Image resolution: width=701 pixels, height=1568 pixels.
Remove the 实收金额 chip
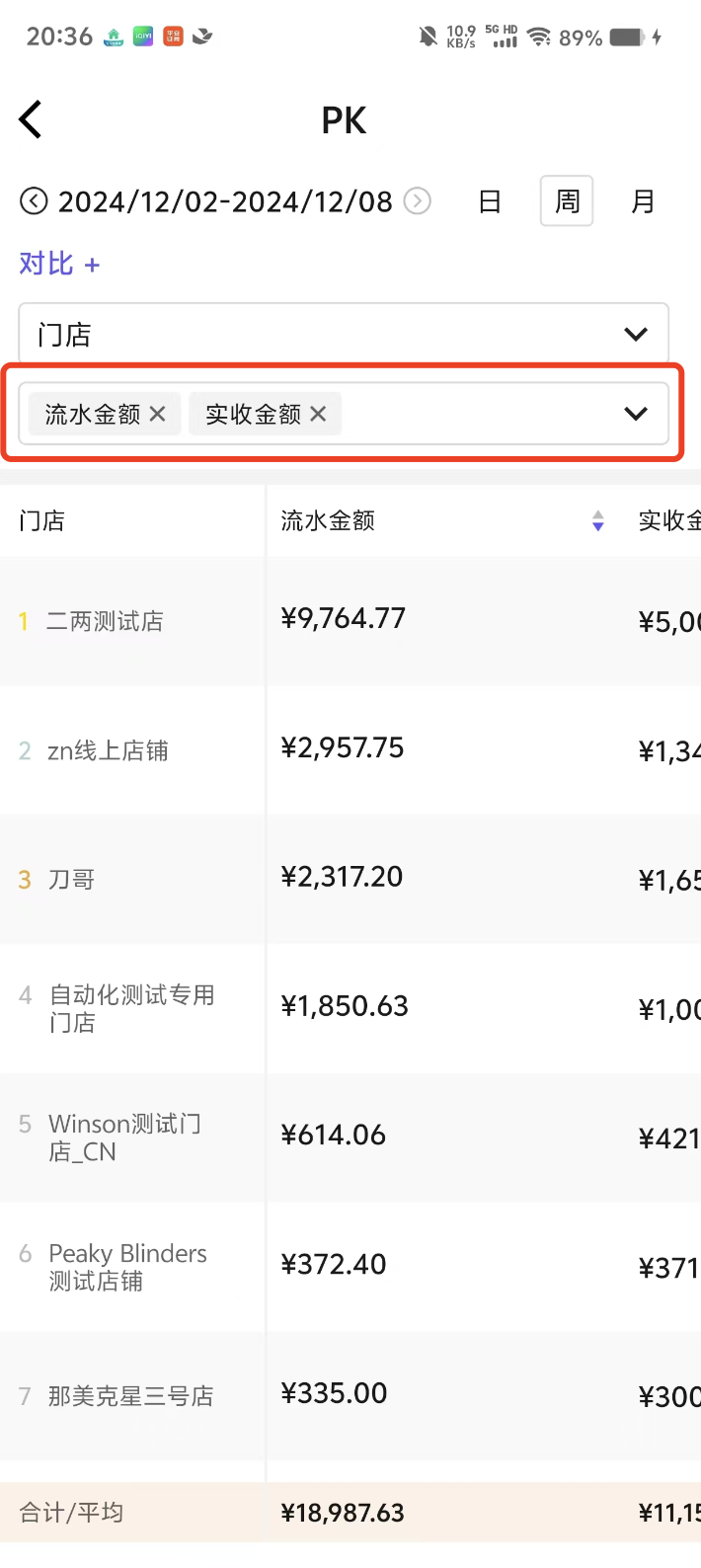[318, 414]
